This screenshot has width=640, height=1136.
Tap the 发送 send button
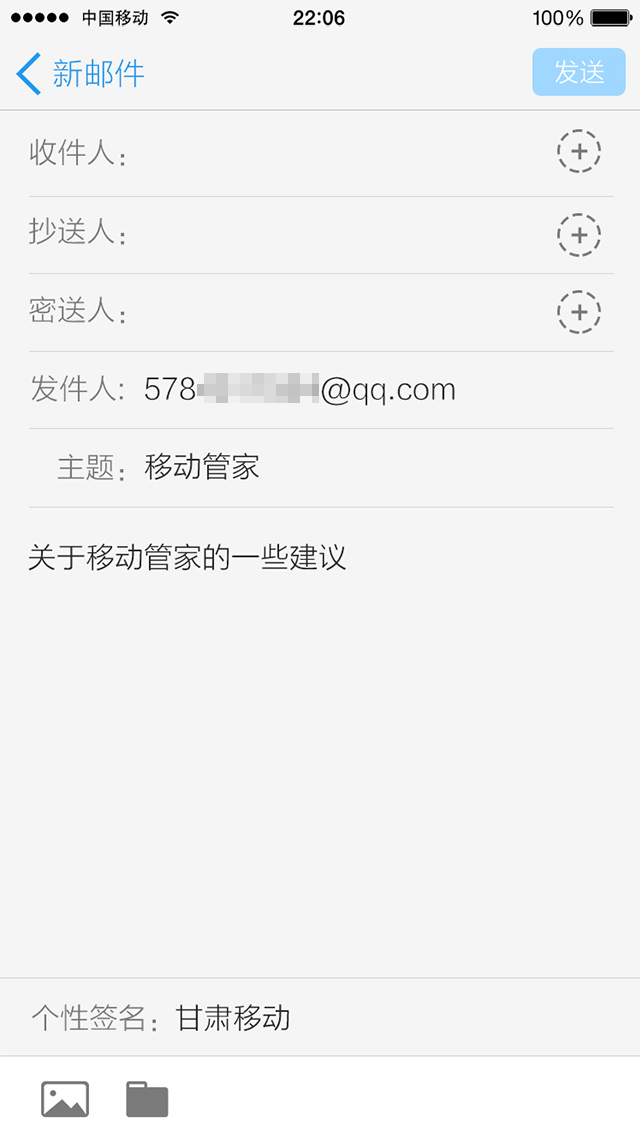point(579,72)
